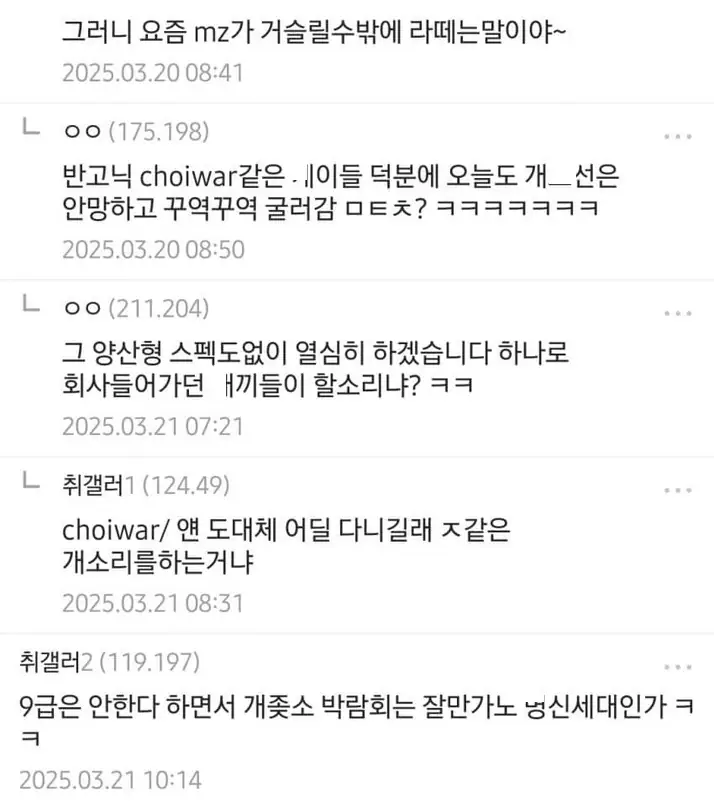Tap 취갤러1's reply mentioning choiwar/
The width and height of the screenshot is (714, 801).
click(300, 543)
